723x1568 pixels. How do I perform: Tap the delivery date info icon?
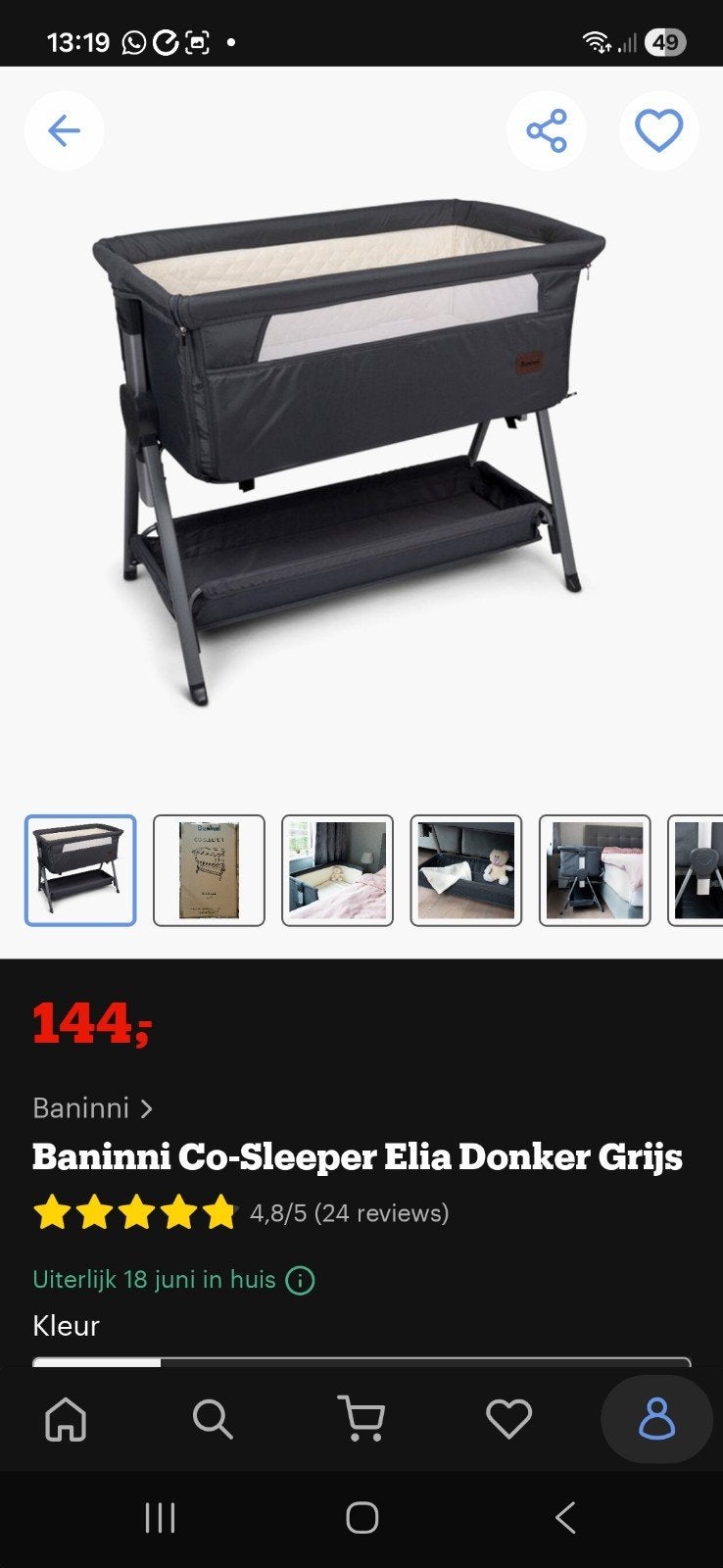(300, 1280)
